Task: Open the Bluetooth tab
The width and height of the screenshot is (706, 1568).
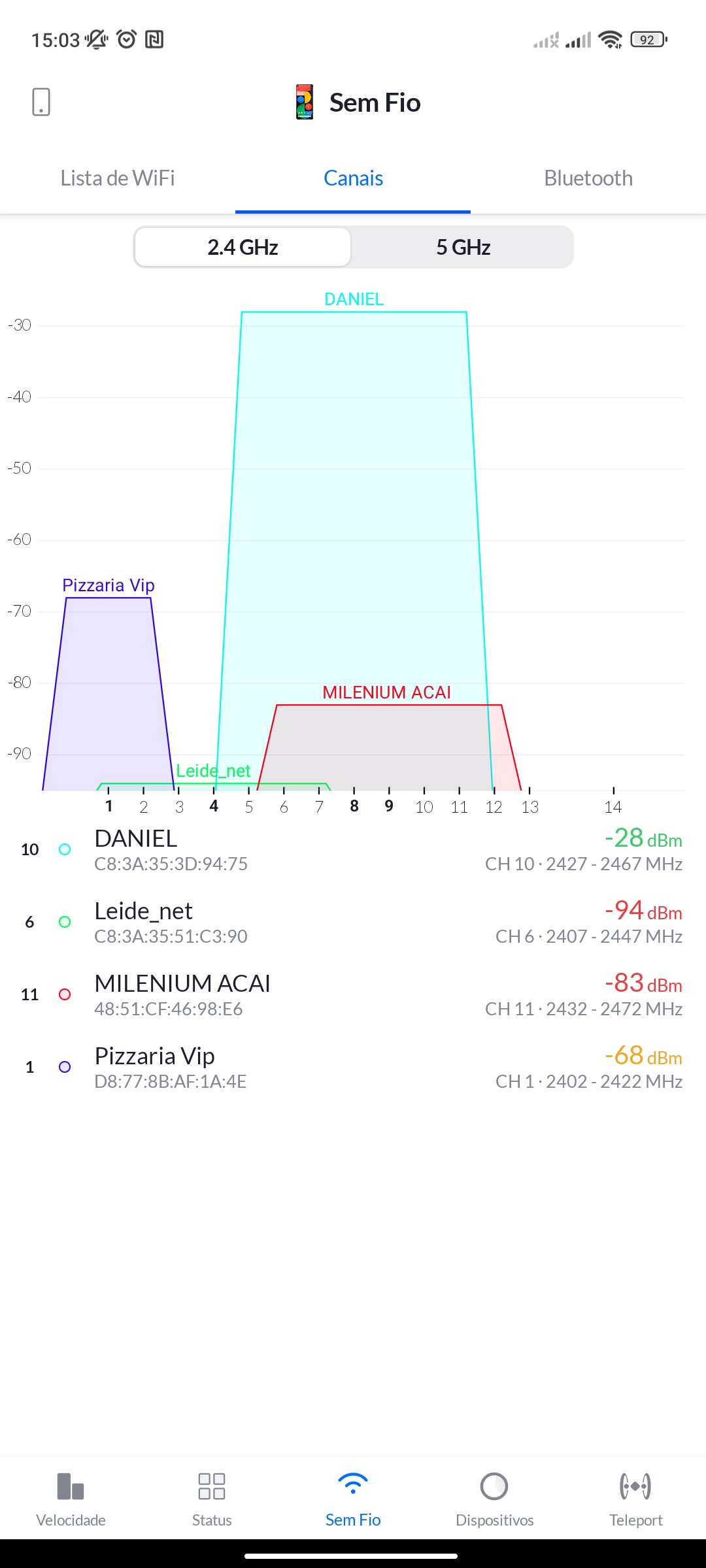Action: coord(588,178)
